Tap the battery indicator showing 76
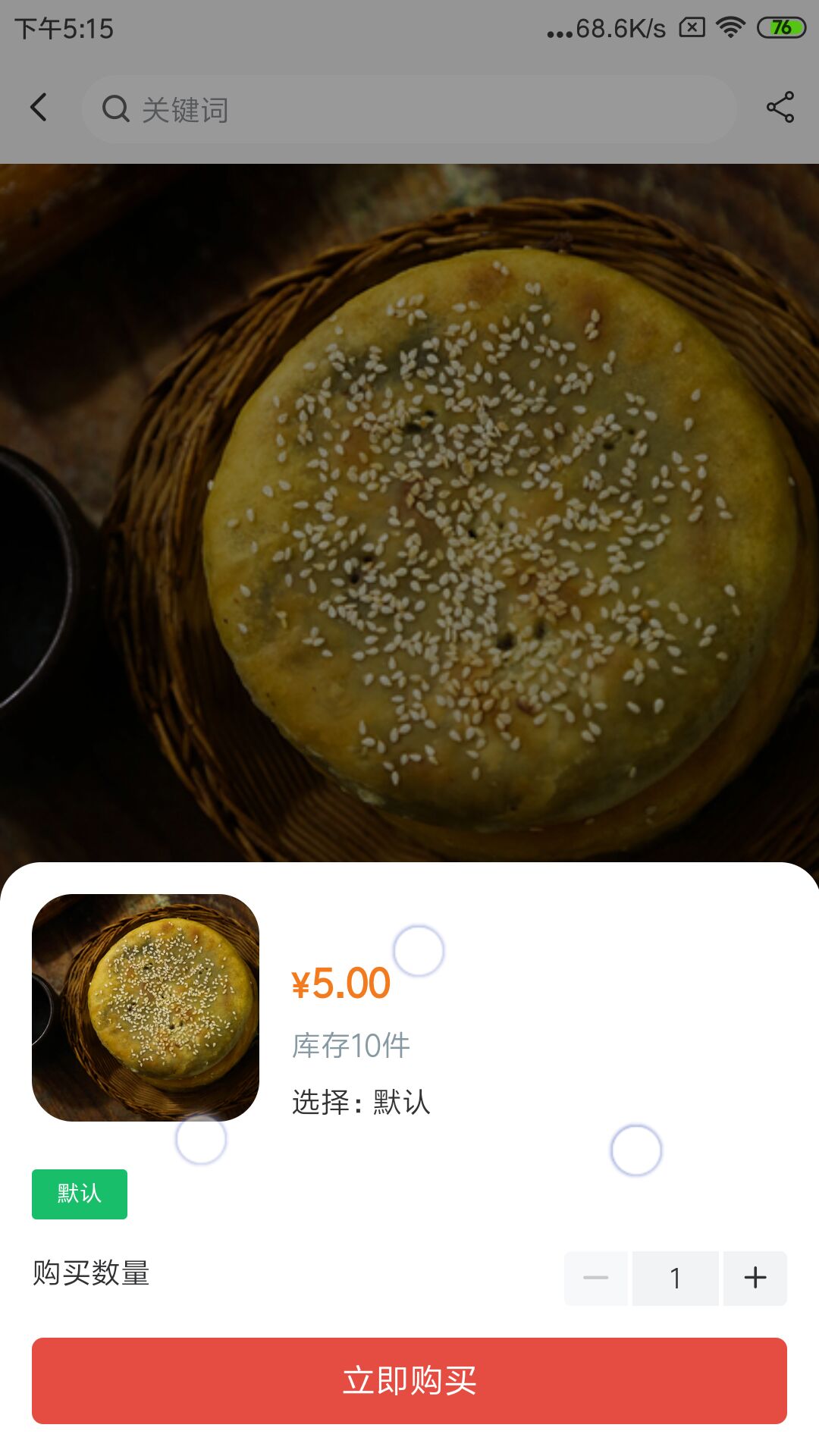Screen dimensions: 819x1456 [x=779, y=28]
